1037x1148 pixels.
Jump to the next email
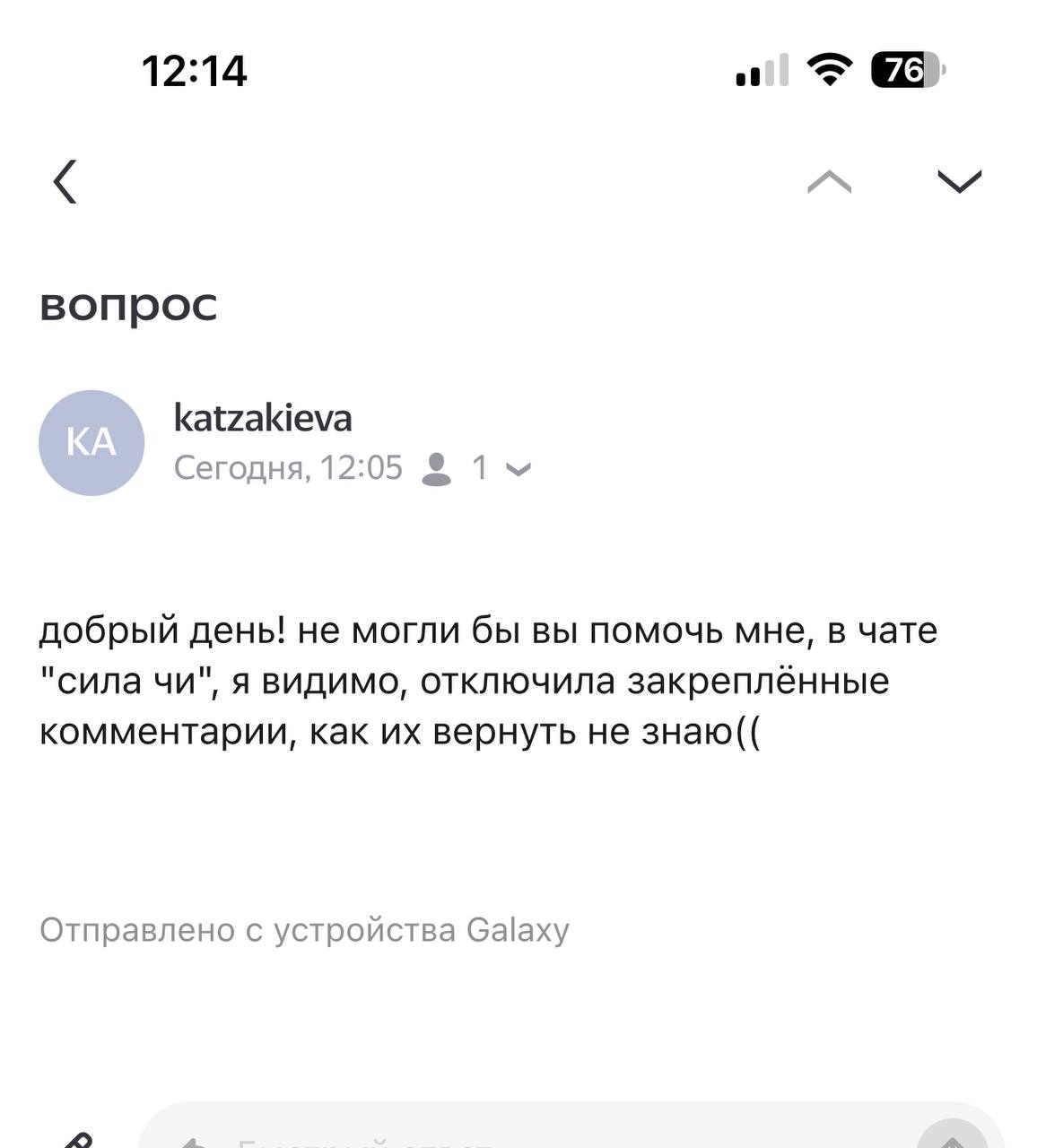[959, 182]
